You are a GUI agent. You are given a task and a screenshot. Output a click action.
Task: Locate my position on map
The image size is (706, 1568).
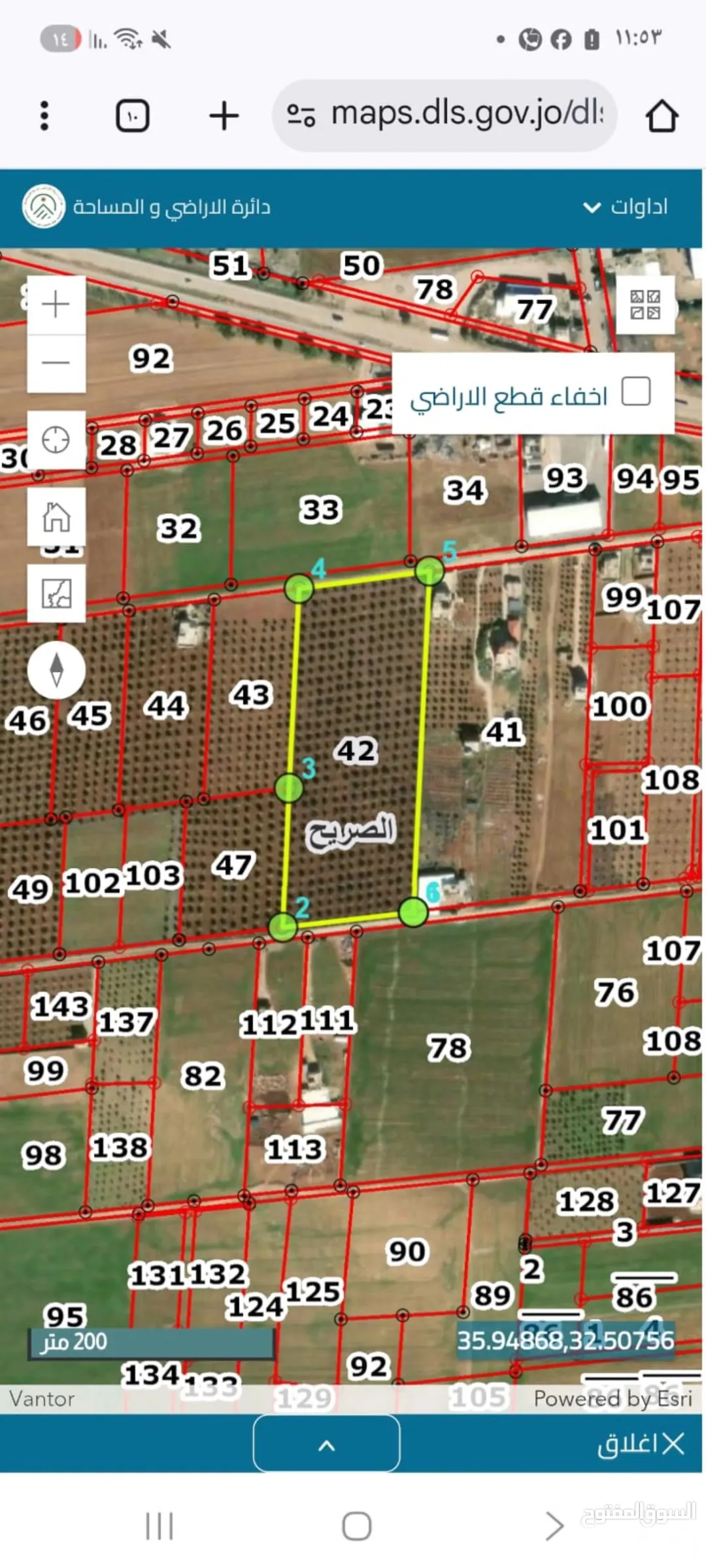click(56, 439)
